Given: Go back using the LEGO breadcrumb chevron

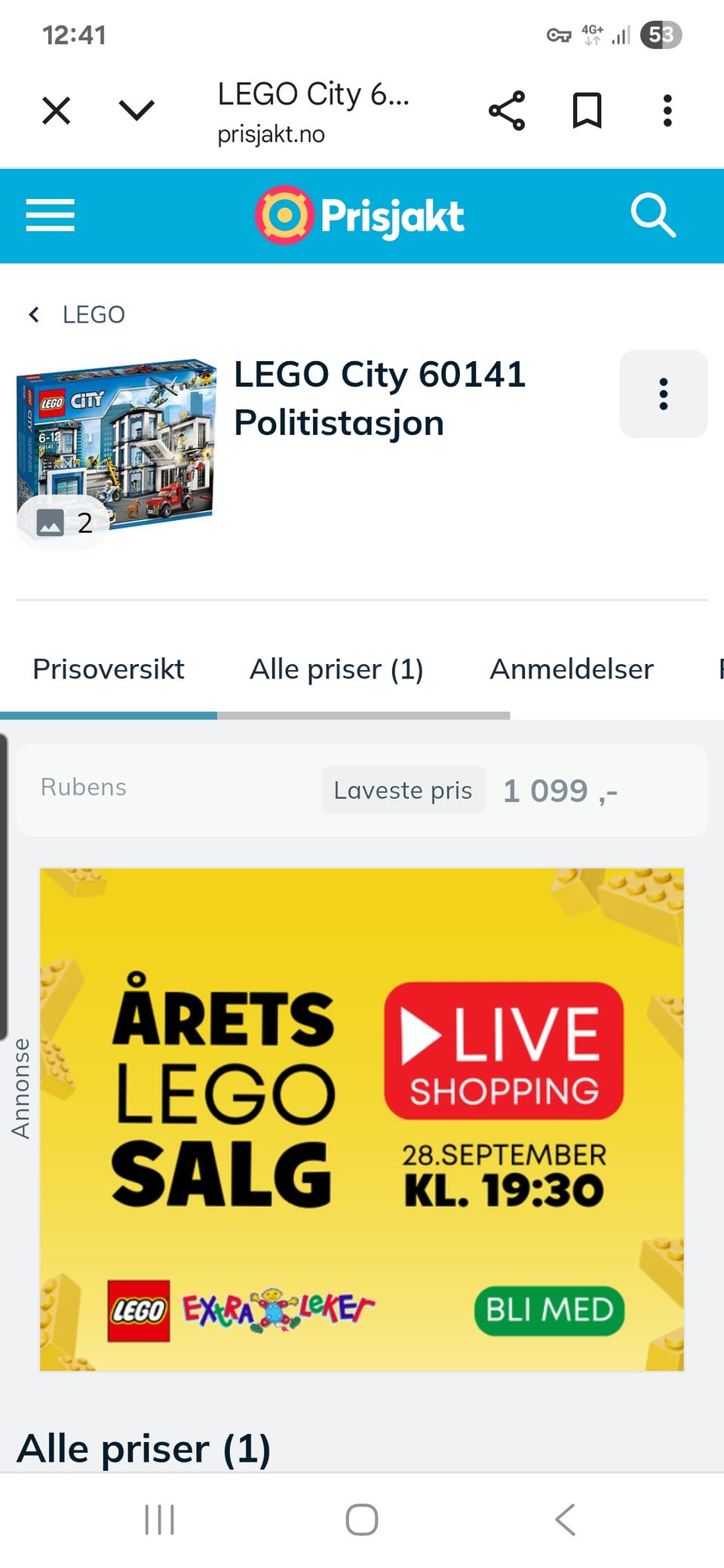Looking at the screenshot, I should click(x=34, y=314).
